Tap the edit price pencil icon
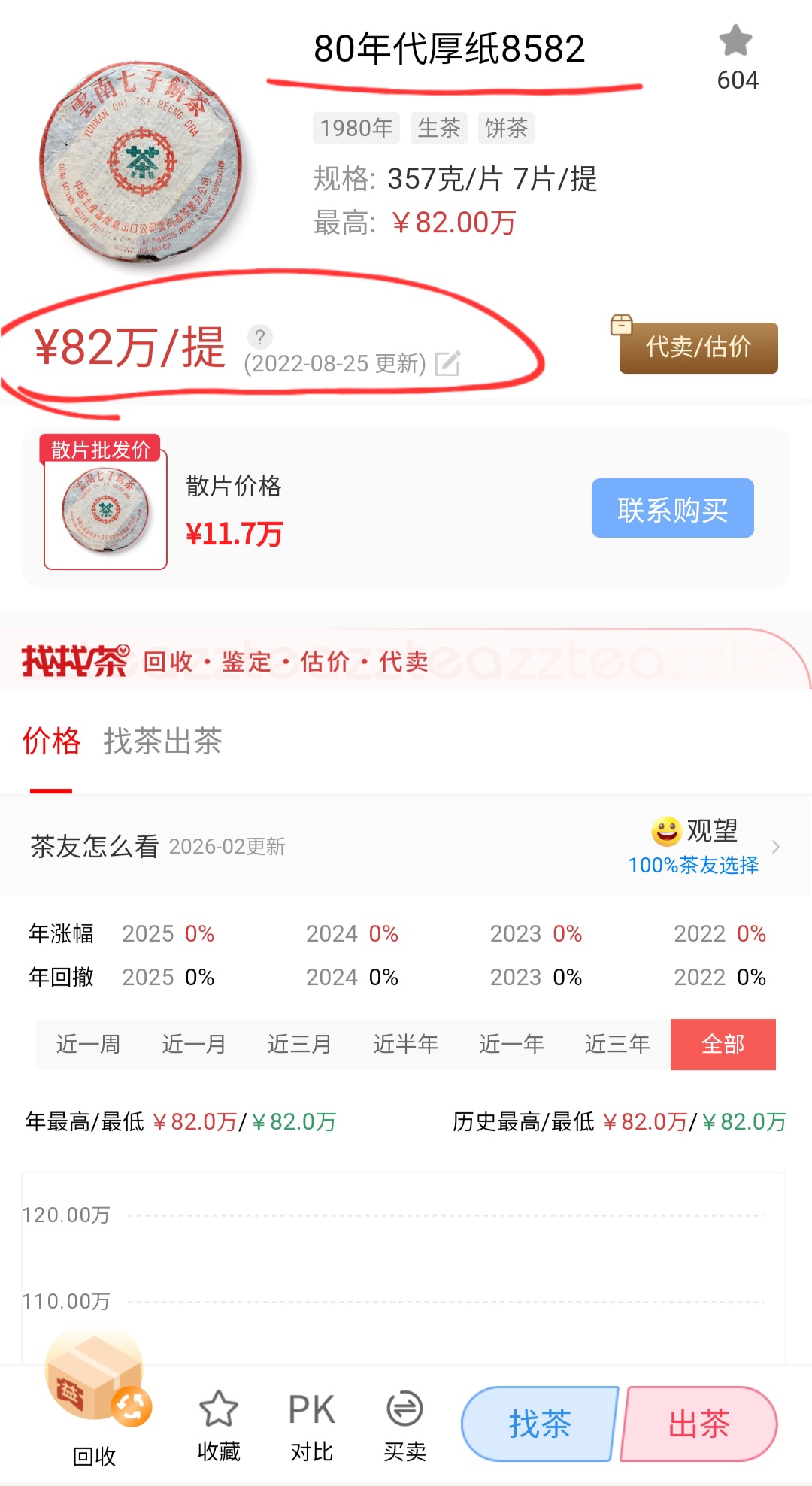The width and height of the screenshot is (812, 1486). 447,363
